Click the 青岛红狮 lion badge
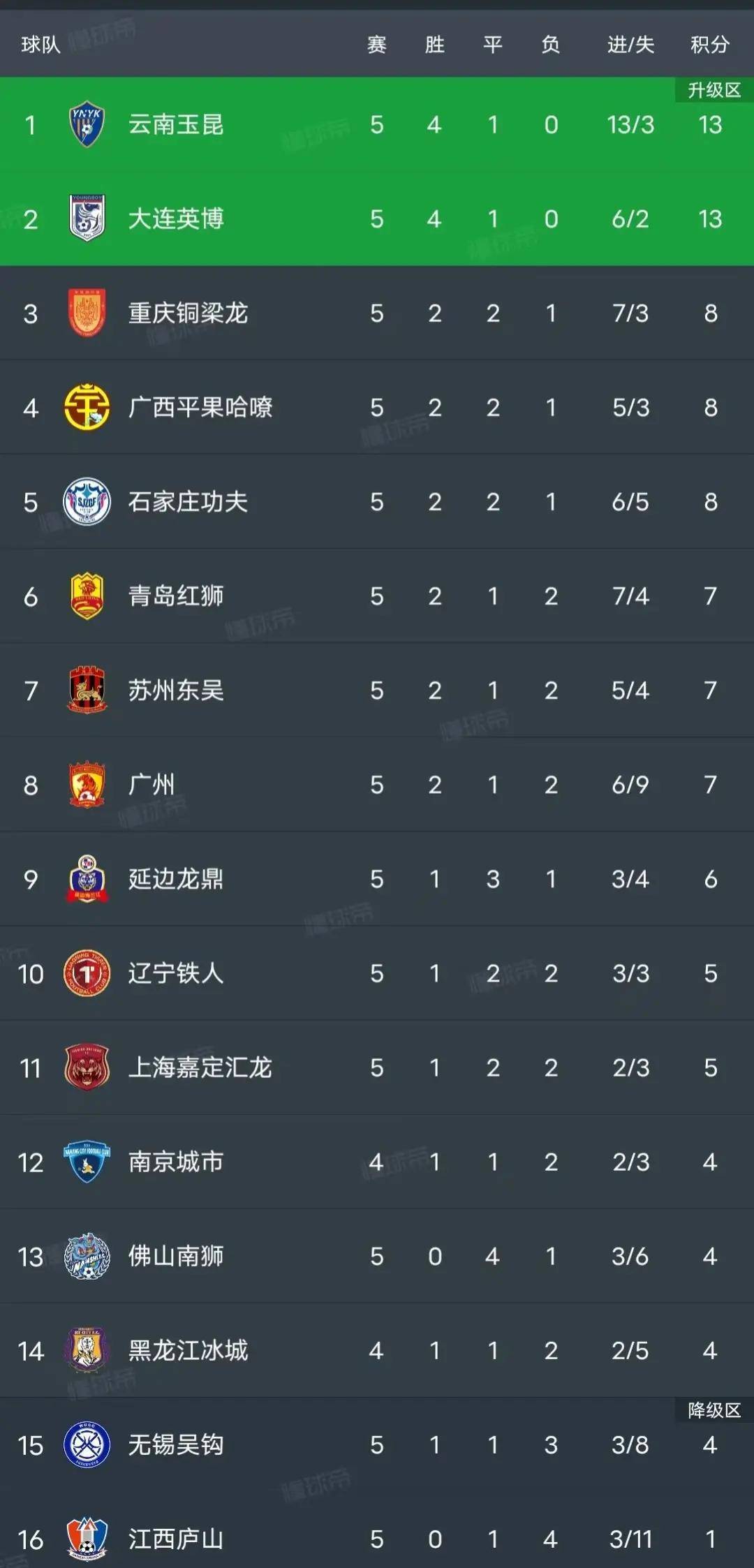 click(x=86, y=596)
